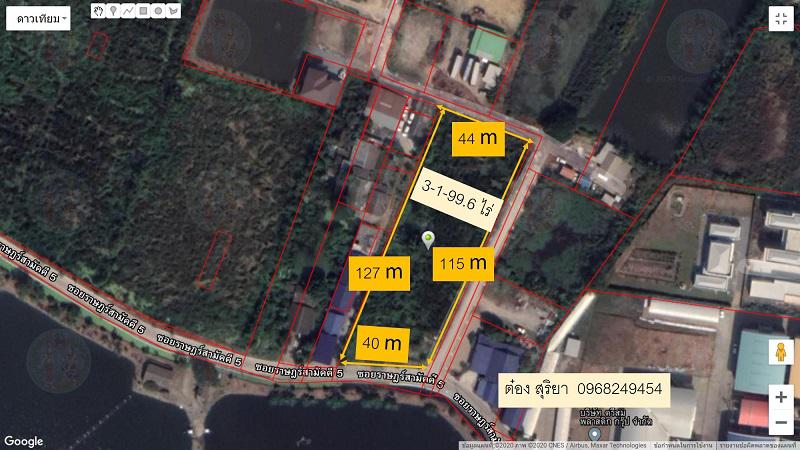
Task: Tap the green location pin on the plot
Action: coord(429,238)
